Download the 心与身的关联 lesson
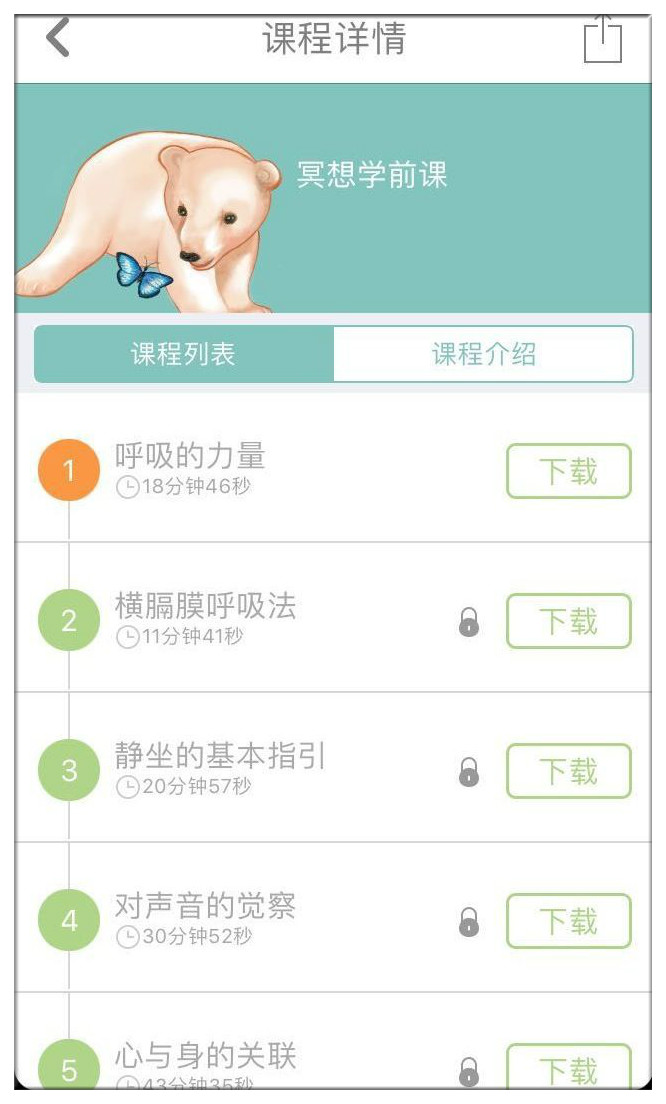The image size is (666, 1104). [x=568, y=1067]
